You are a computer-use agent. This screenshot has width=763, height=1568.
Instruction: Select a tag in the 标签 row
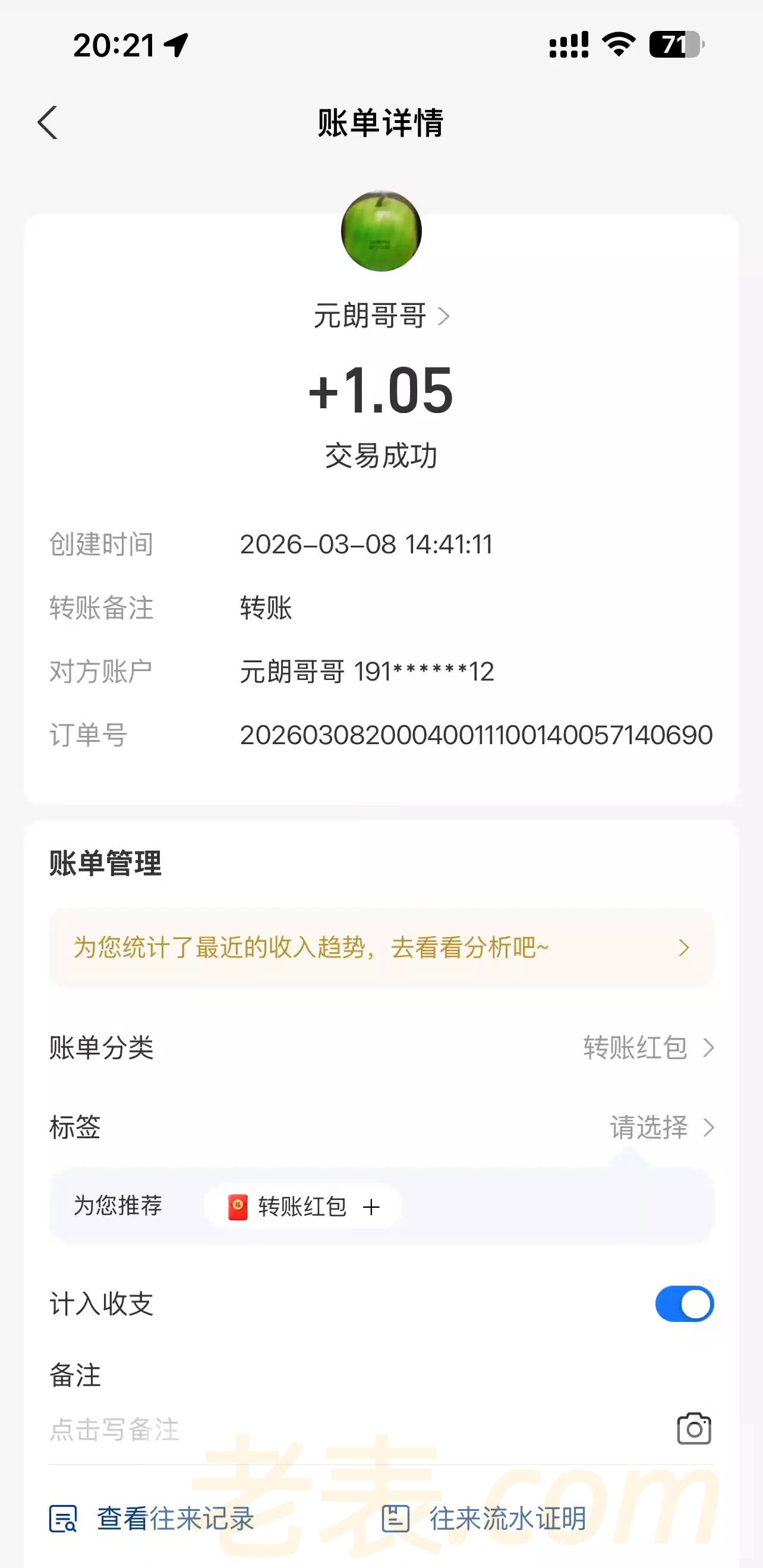point(661,1128)
